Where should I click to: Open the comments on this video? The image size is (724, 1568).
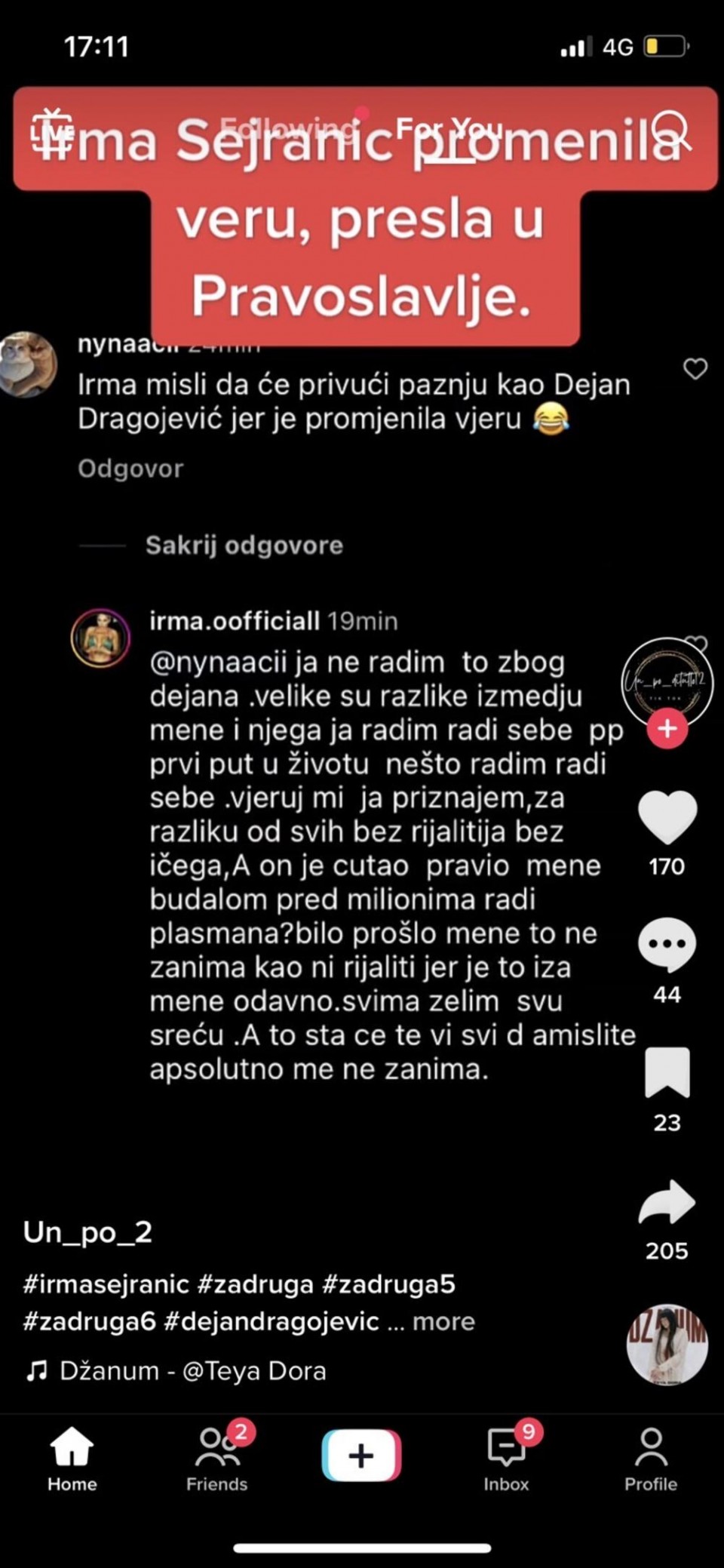pos(667,945)
